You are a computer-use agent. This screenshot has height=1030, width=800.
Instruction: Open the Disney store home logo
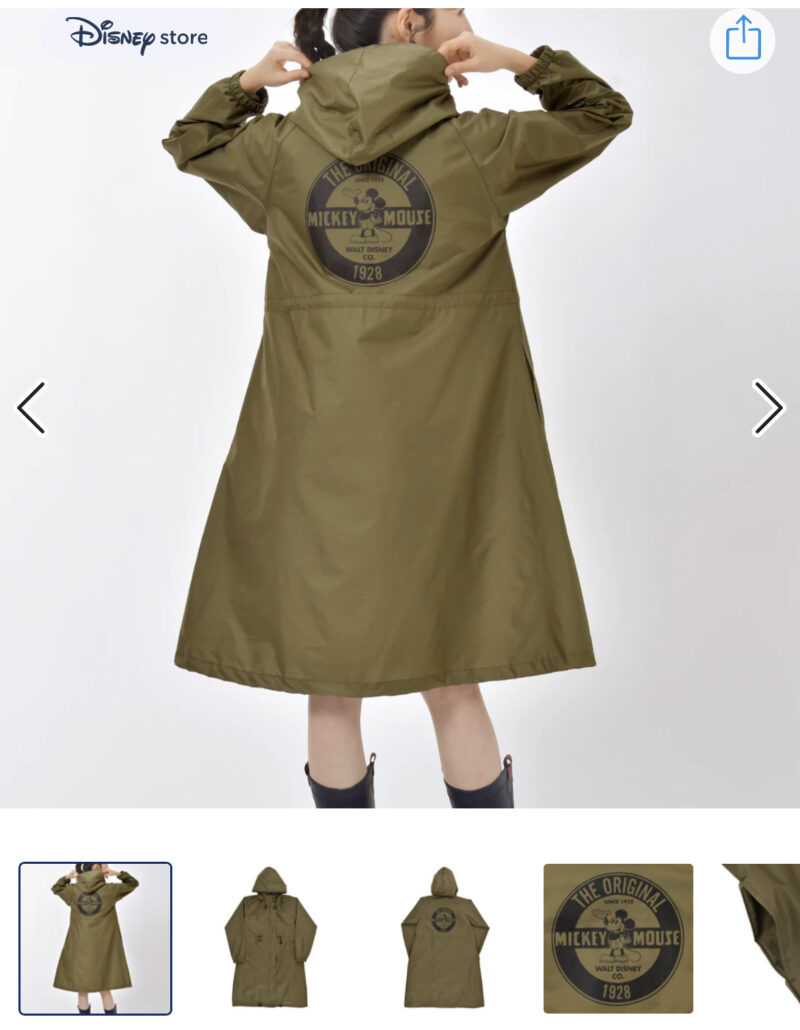tap(137, 36)
